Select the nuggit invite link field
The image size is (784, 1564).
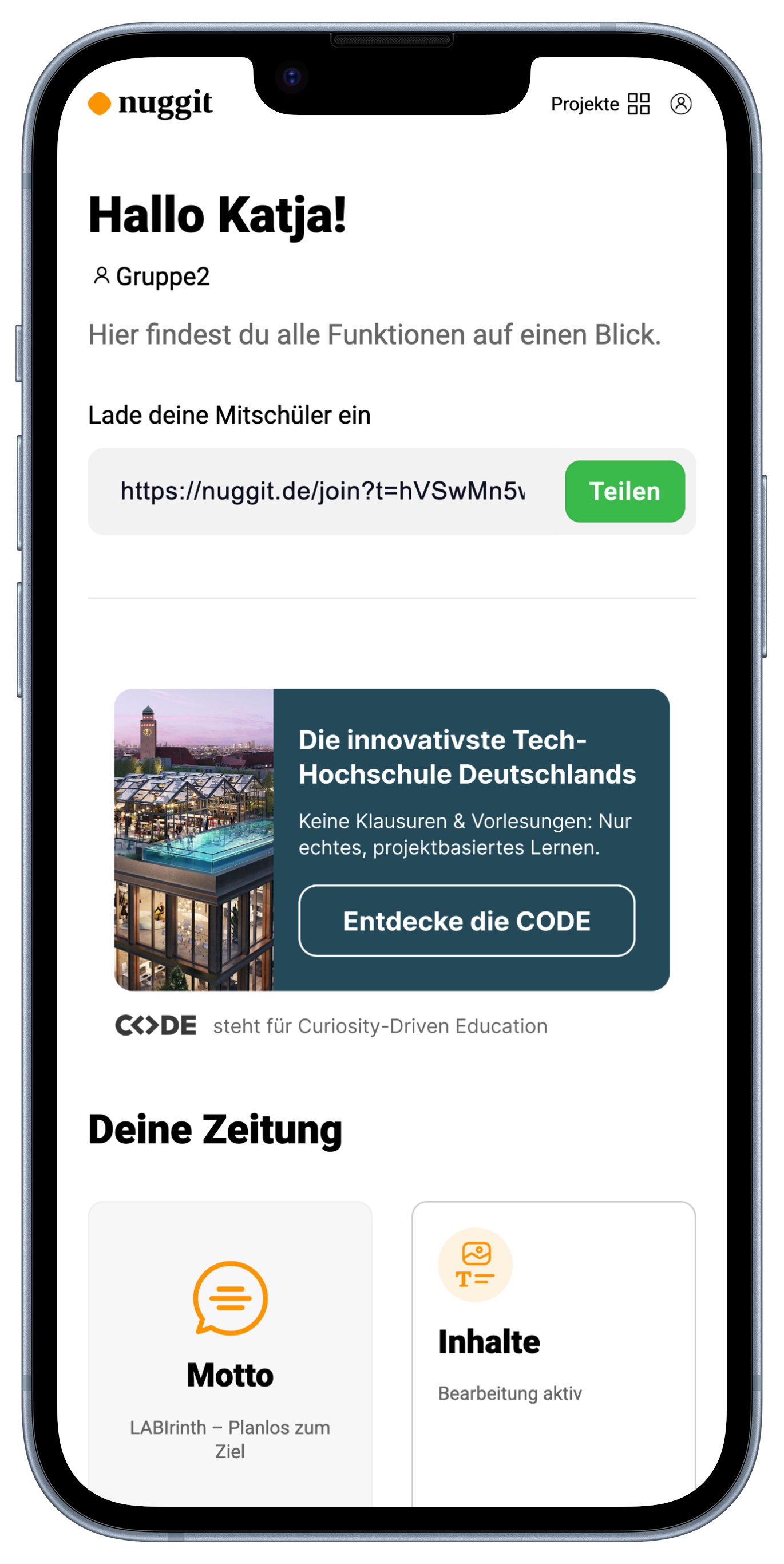pyautogui.click(x=323, y=491)
